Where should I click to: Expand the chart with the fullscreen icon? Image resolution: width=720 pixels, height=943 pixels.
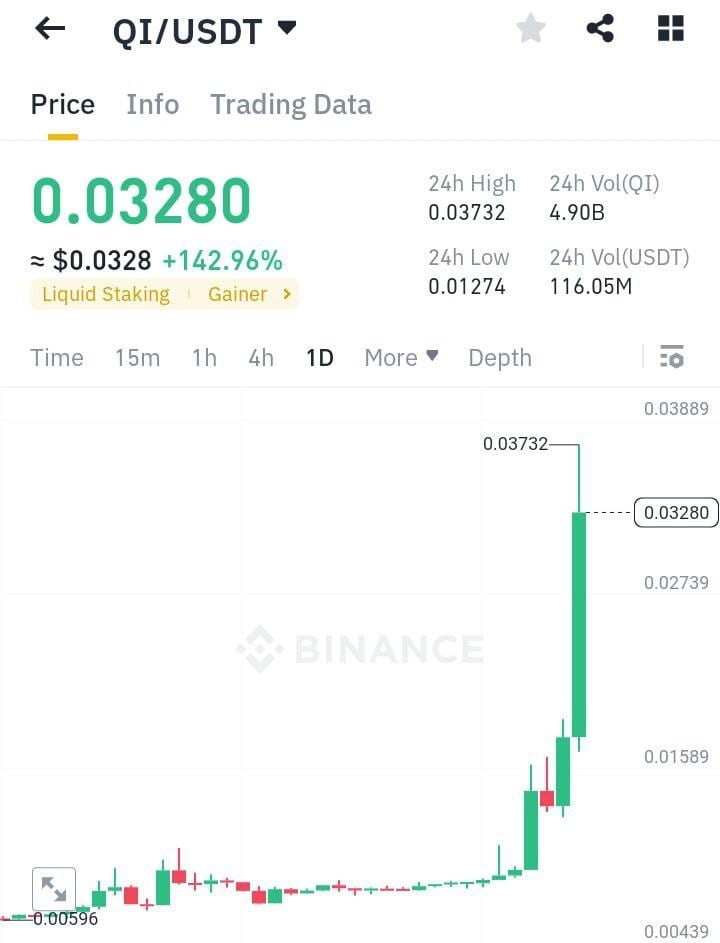(53, 888)
